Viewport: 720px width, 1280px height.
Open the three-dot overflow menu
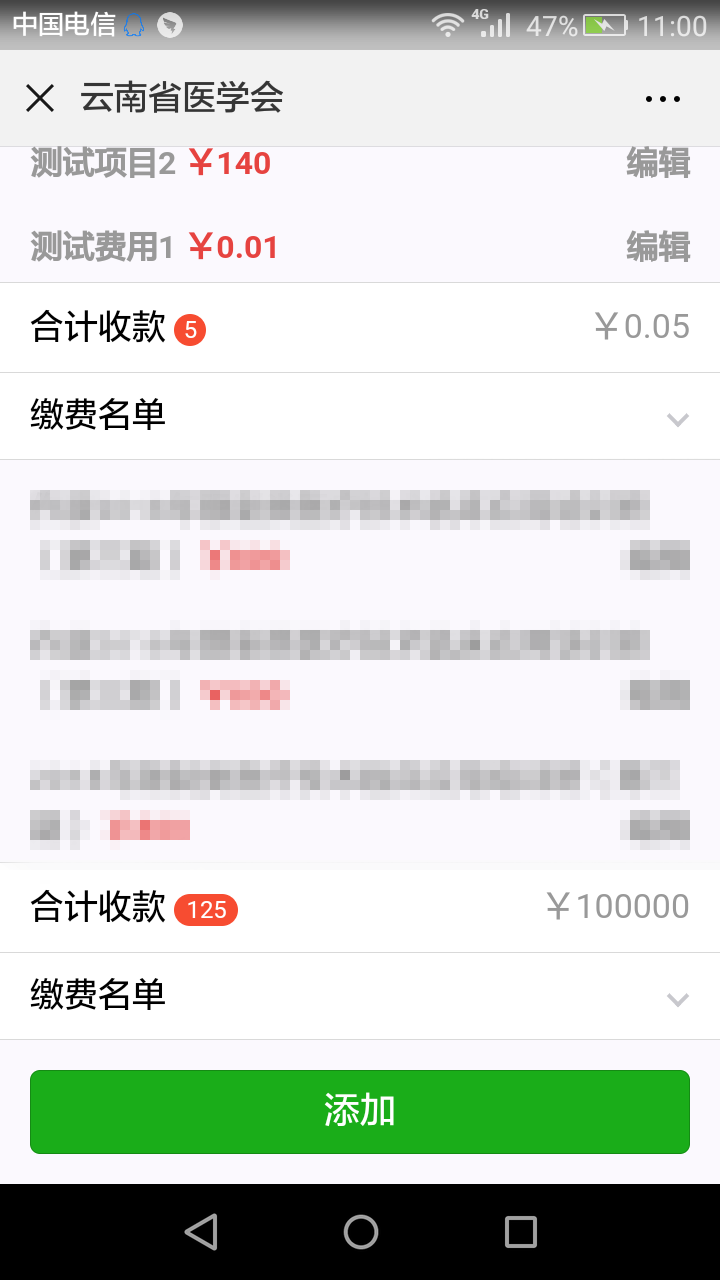click(662, 98)
